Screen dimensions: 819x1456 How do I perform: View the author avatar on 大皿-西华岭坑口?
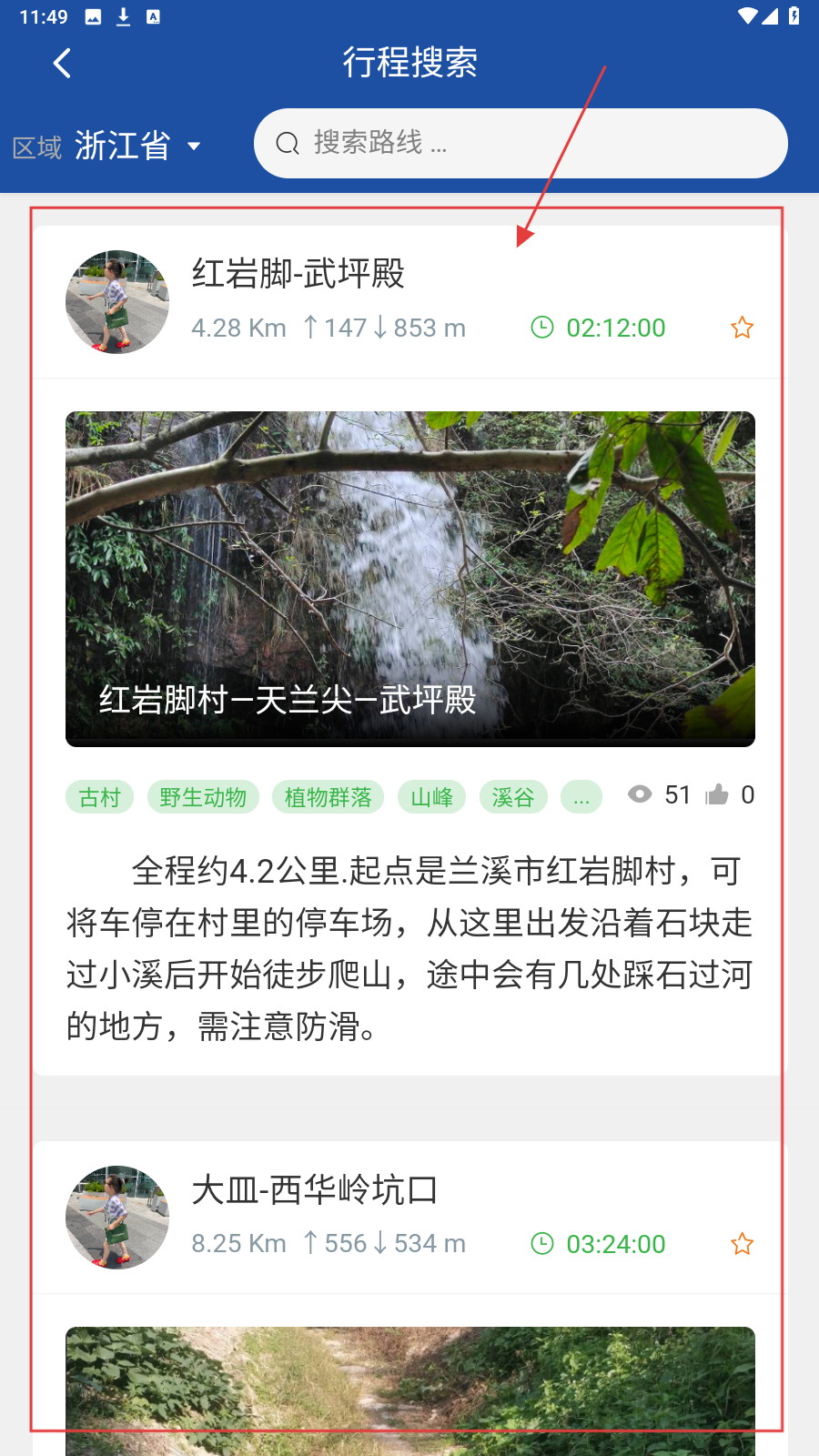(x=117, y=1218)
